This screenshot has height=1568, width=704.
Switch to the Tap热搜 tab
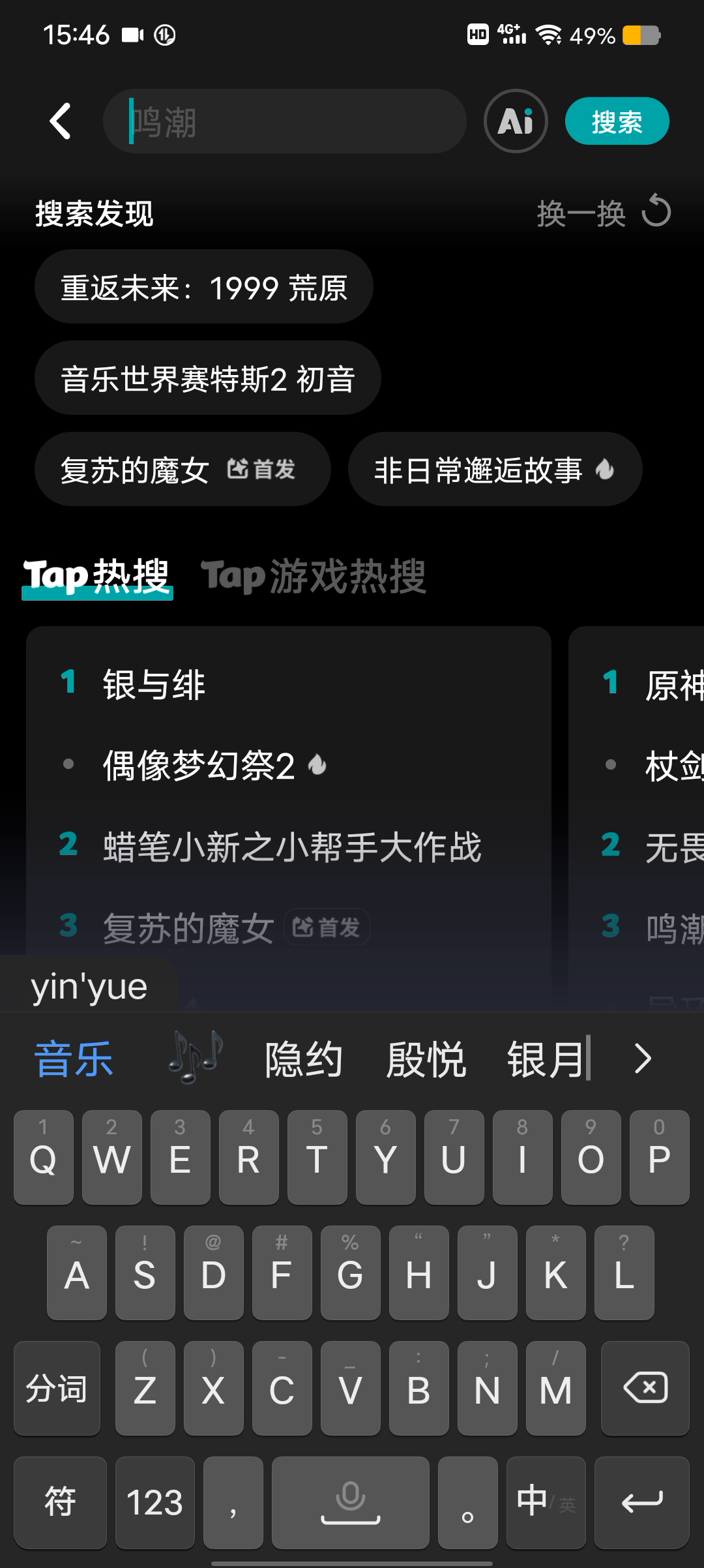pos(97,577)
